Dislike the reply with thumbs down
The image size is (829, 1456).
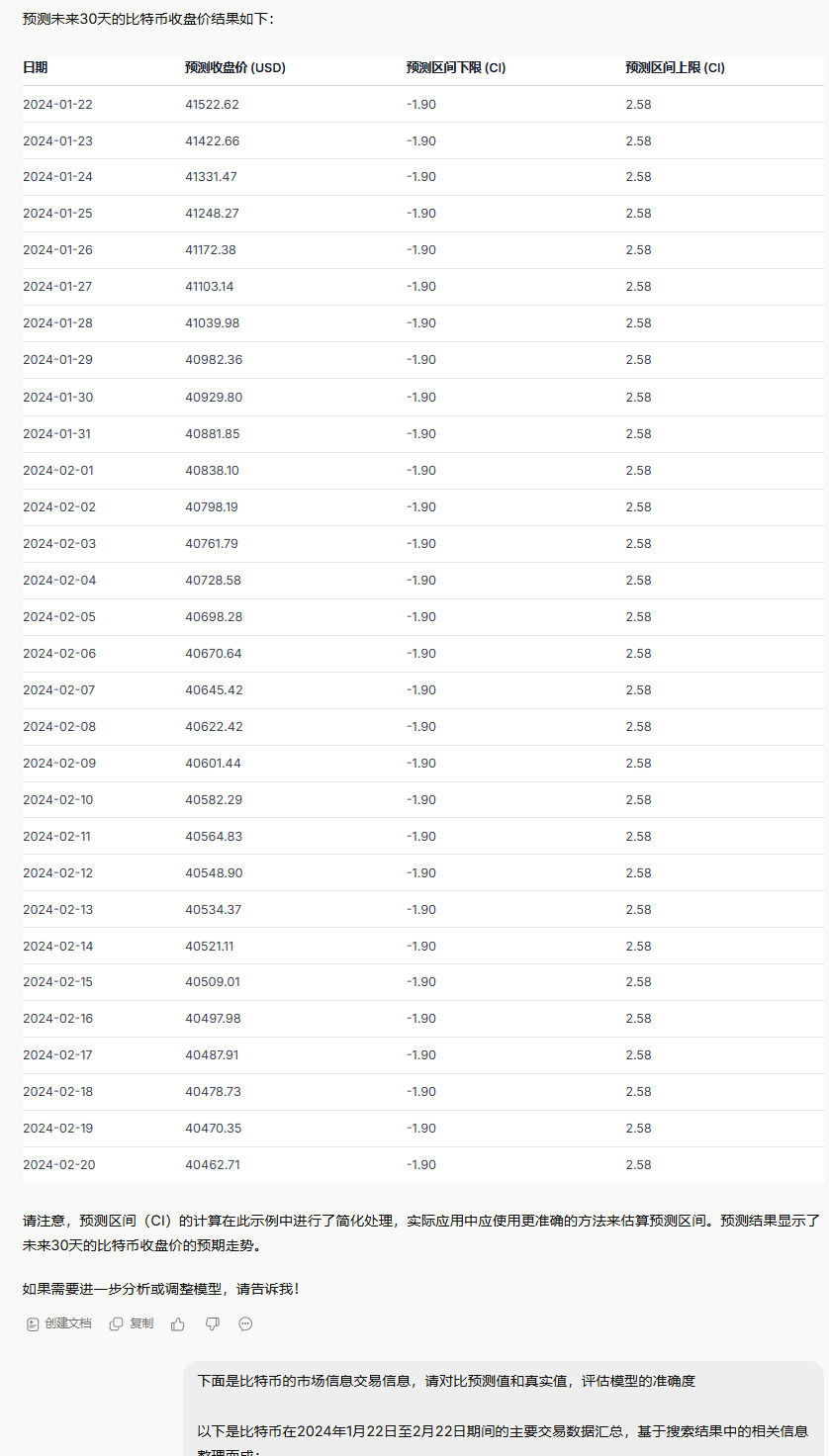pyautogui.click(x=212, y=1323)
